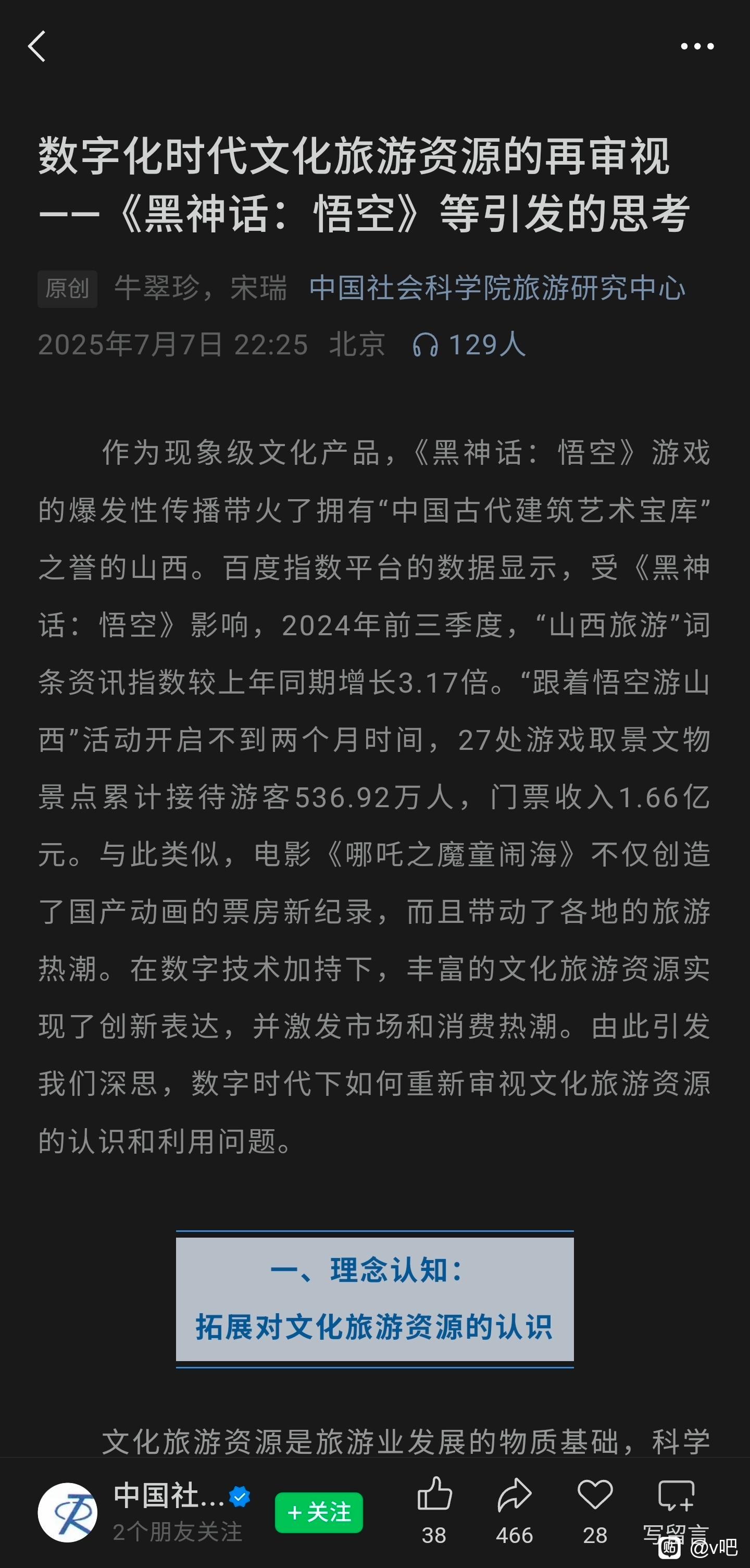This screenshot has height=1568, width=750.
Task: Open the account avatar in bottom bar
Action: [68, 1513]
